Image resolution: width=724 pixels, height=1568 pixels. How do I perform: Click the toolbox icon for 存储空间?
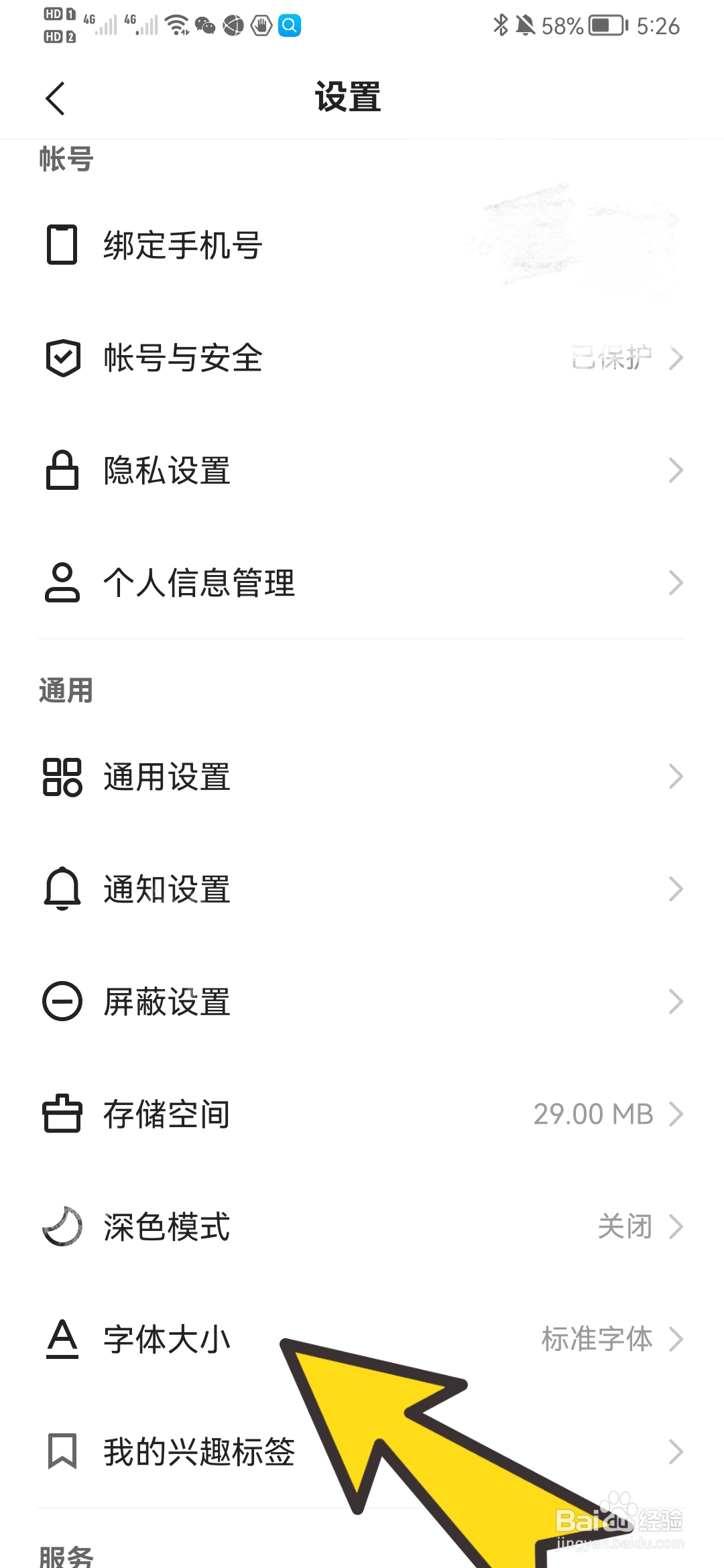coord(62,1114)
